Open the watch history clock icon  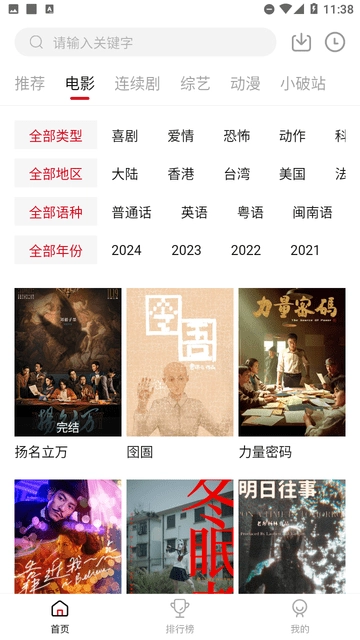pos(335,42)
